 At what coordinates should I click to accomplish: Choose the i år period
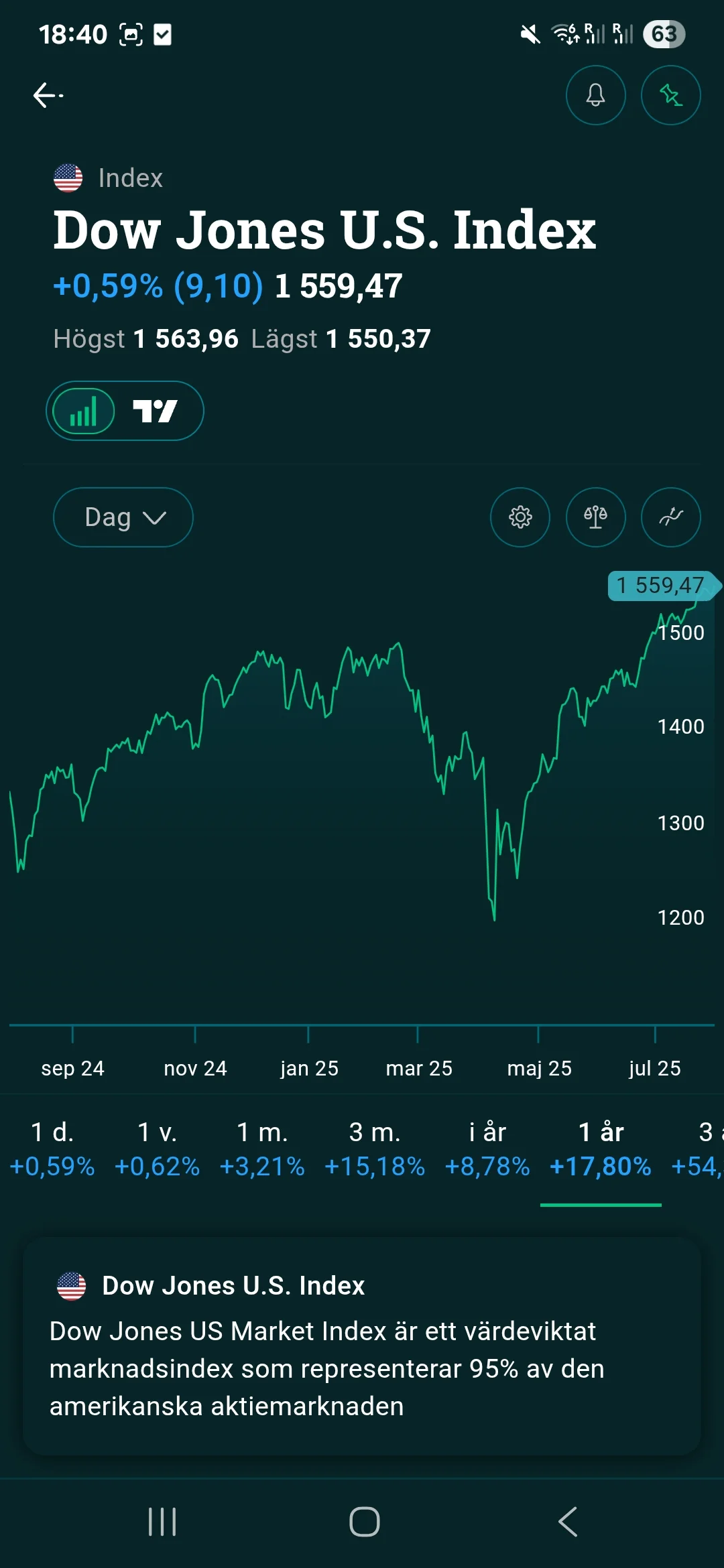click(487, 1149)
